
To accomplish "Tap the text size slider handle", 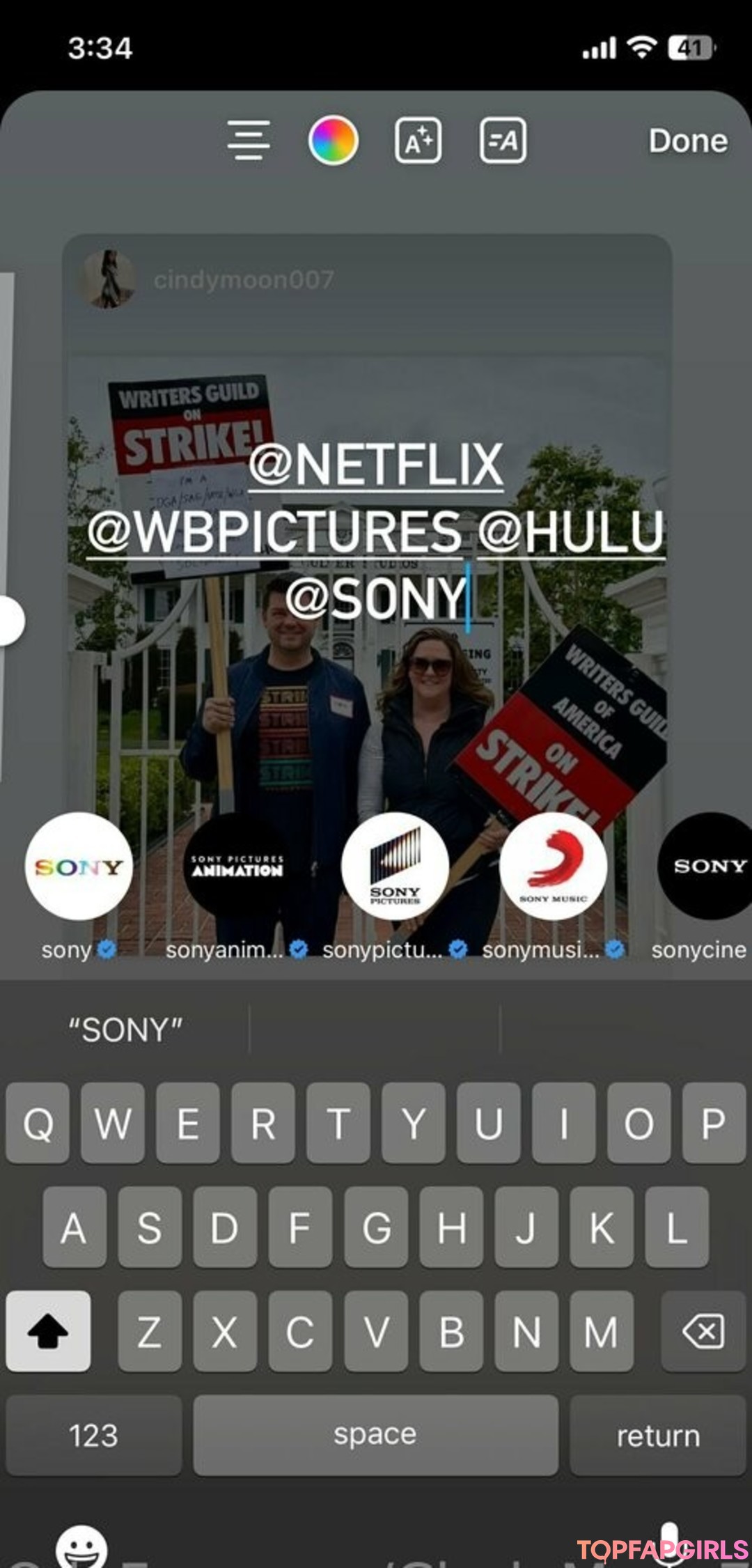I will [10, 620].
